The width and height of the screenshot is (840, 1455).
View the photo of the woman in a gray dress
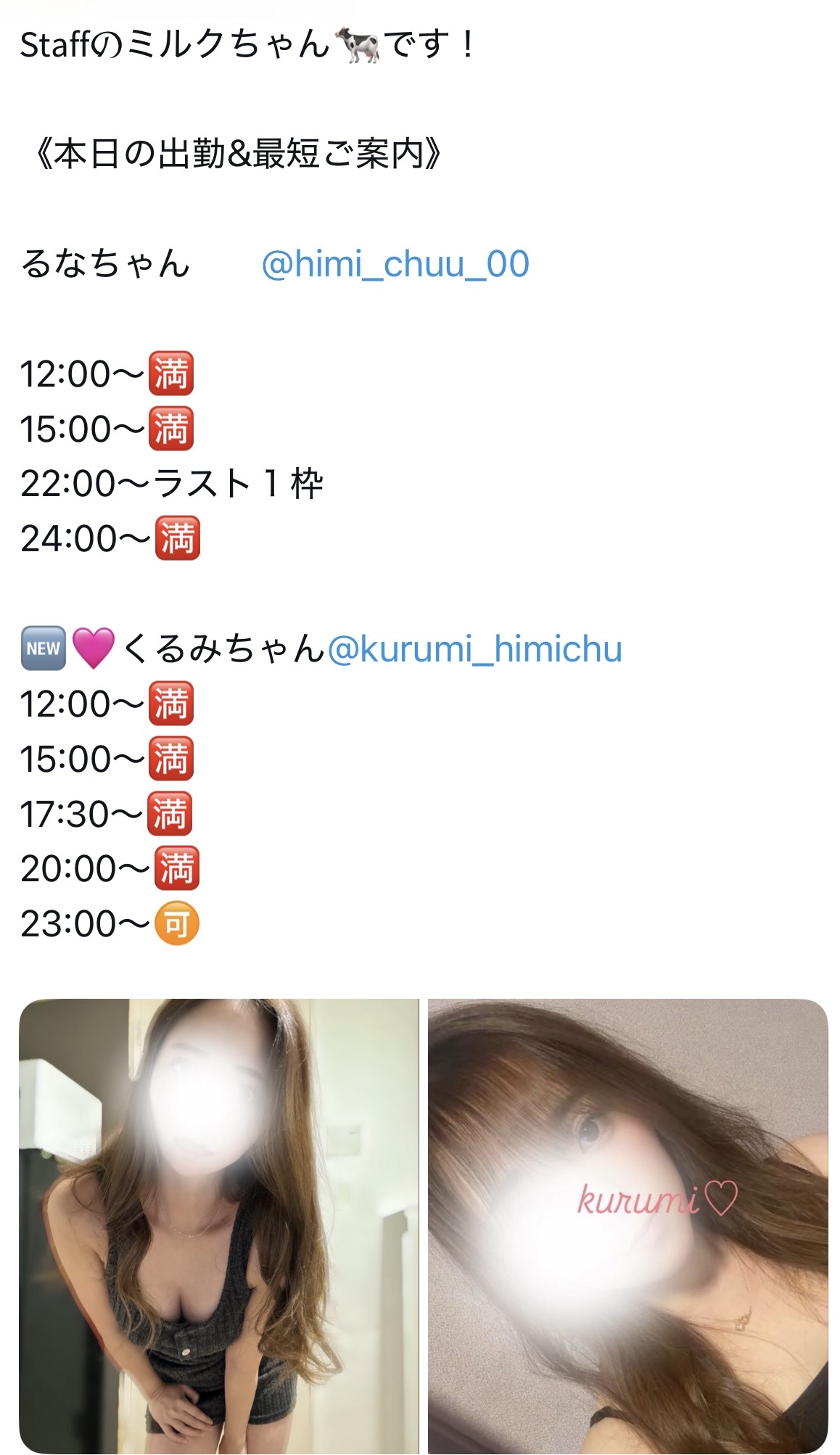[x=218, y=1225]
